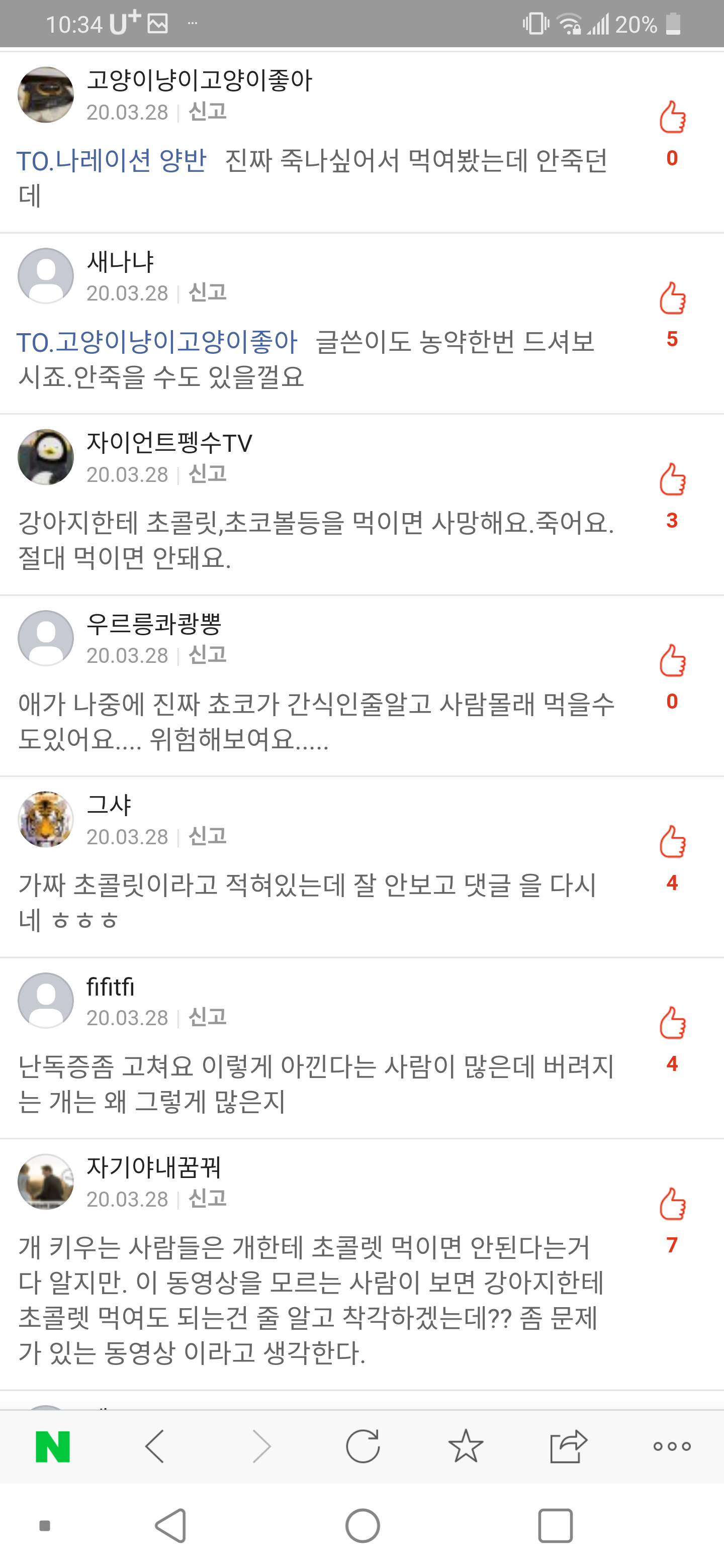Like the comment by 고양이냥이고양이좋아
724x1568 pixels.
(x=672, y=117)
